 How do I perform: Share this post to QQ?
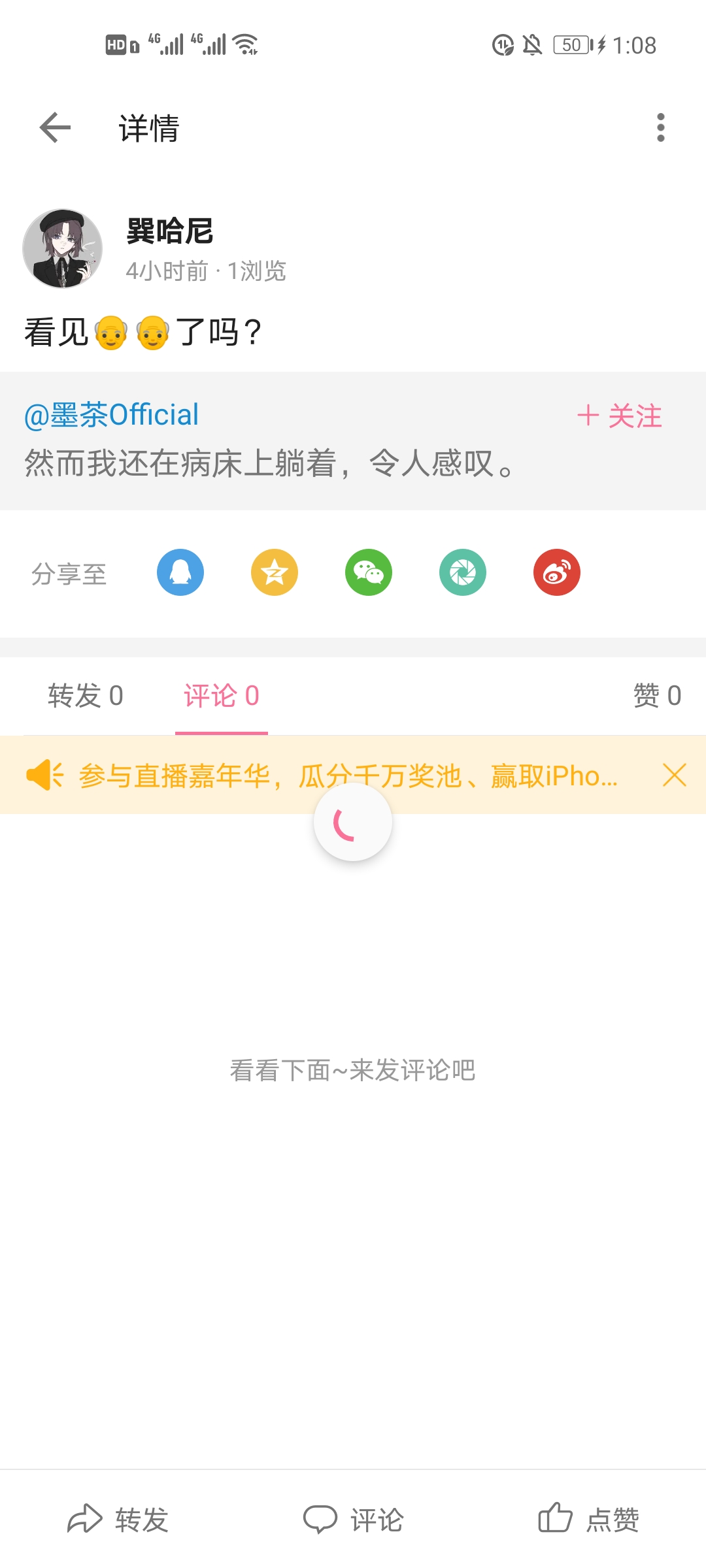click(180, 572)
